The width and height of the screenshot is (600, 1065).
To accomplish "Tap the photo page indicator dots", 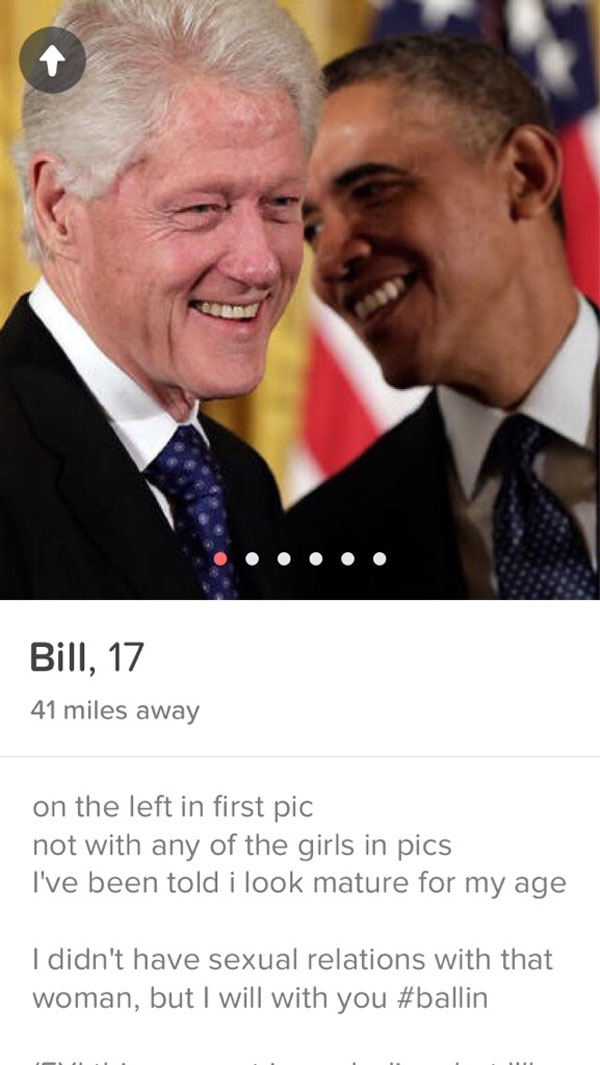I will tap(300, 559).
